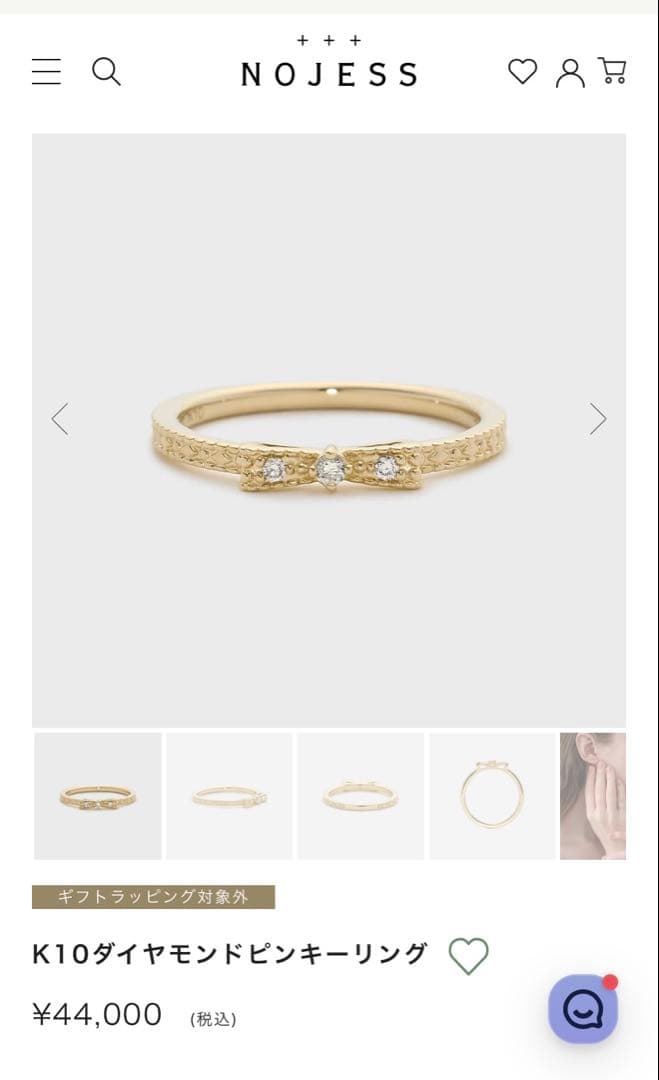Add K10 diamond pinky ring to favorites

468,956
